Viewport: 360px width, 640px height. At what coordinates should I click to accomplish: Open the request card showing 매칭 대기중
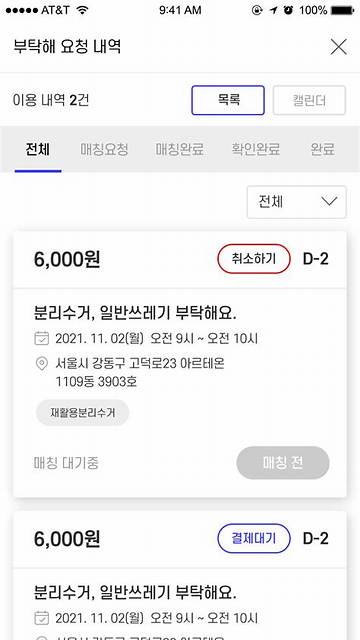coord(180,364)
